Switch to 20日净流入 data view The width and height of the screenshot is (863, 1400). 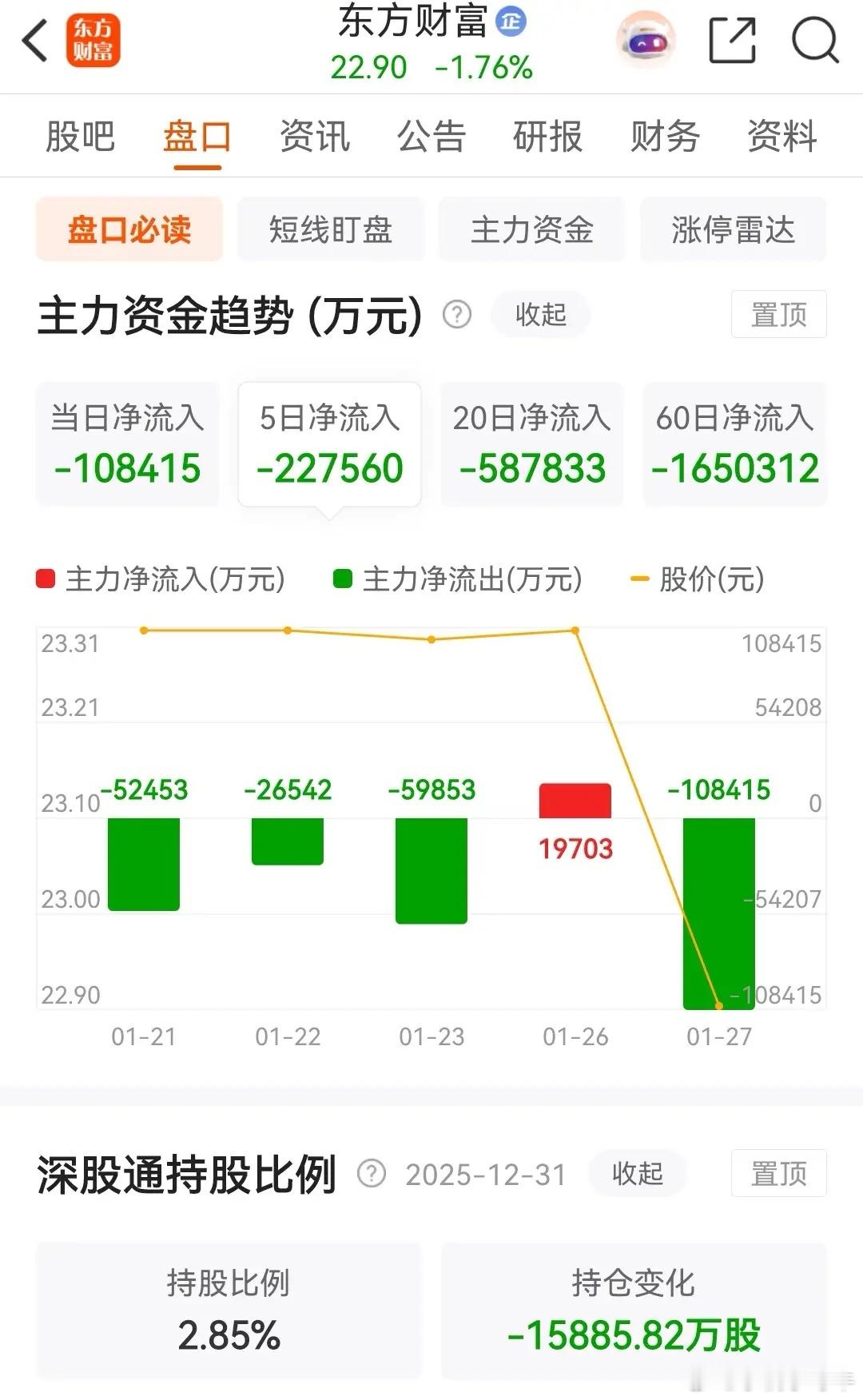[532, 443]
